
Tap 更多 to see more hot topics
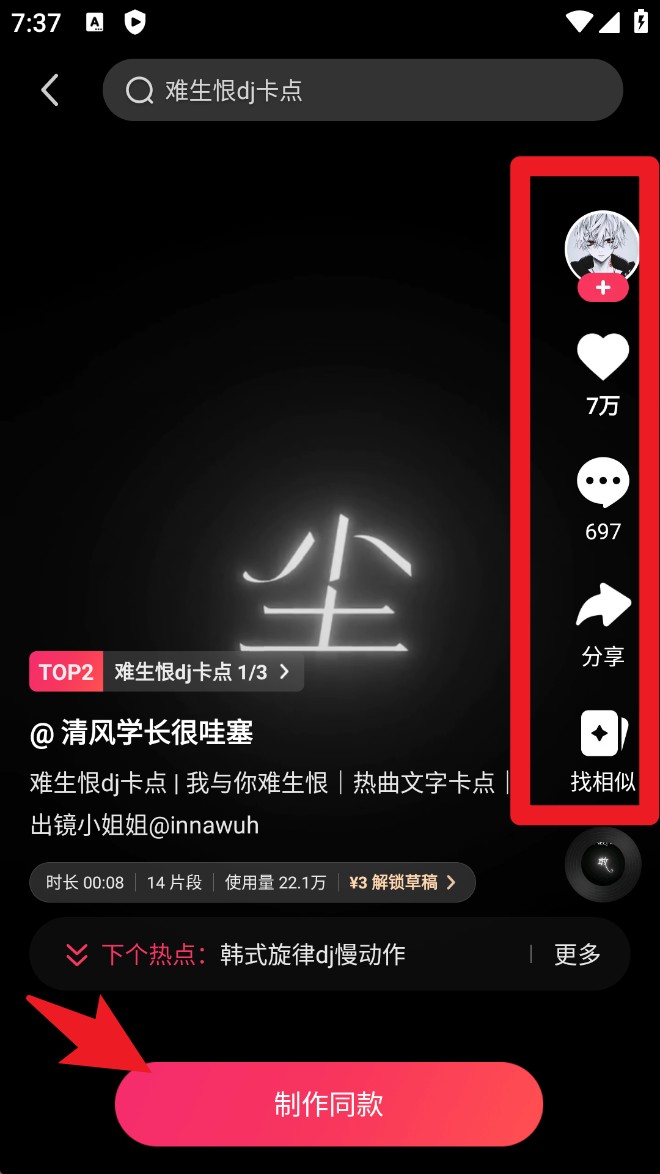pyautogui.click(x=577, y=954)
